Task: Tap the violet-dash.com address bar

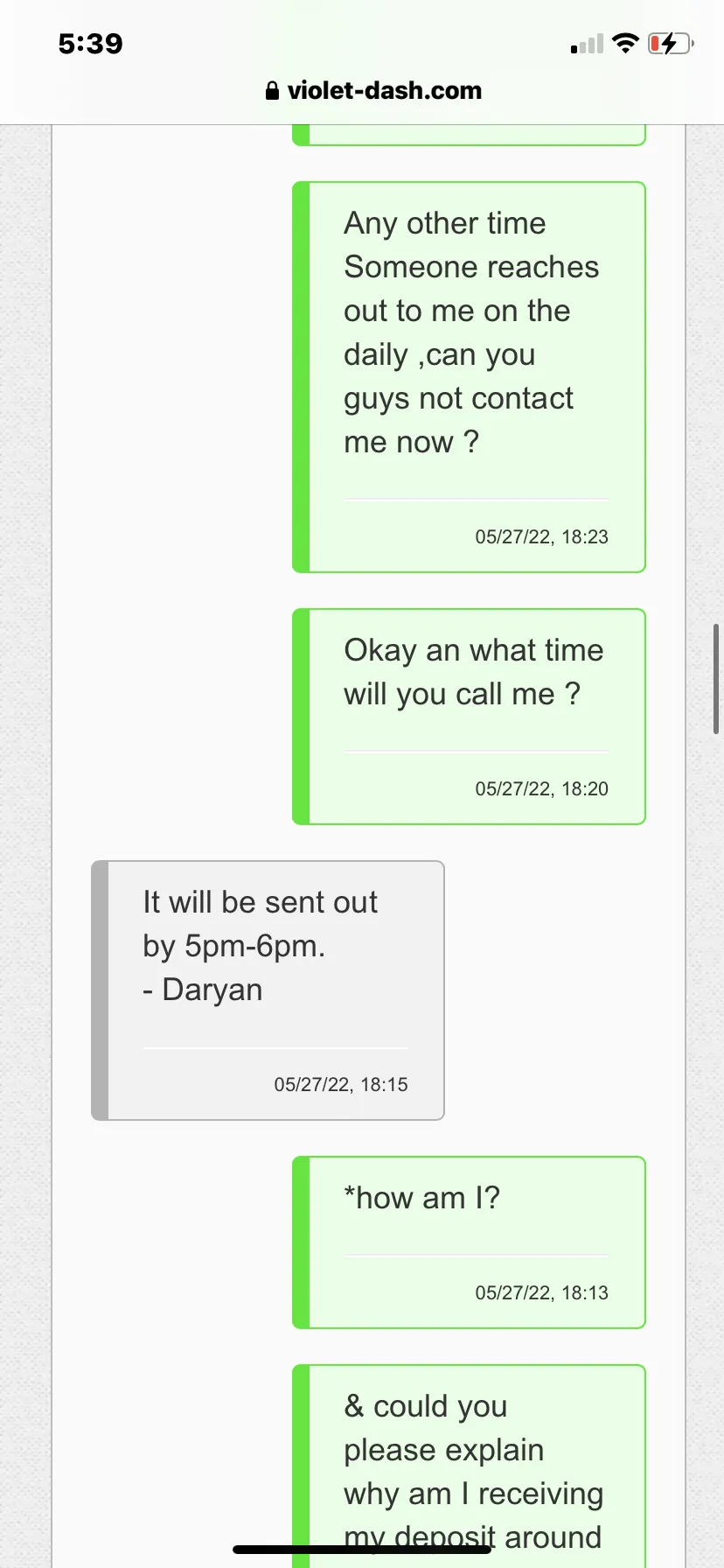Action: [373, 91]
